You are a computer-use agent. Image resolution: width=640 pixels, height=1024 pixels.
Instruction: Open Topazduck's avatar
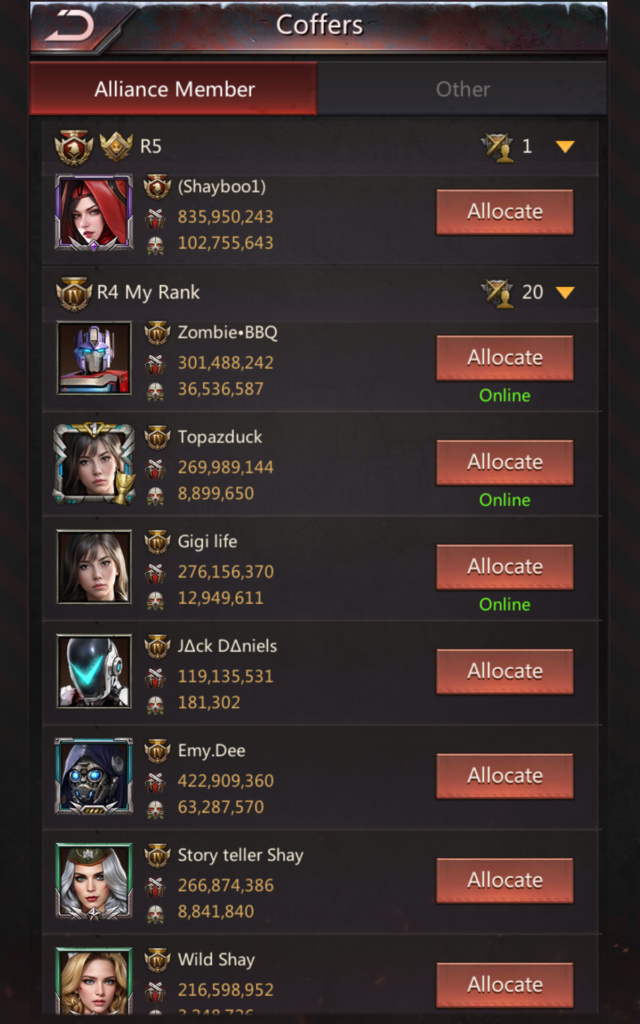tap(94, 463)
